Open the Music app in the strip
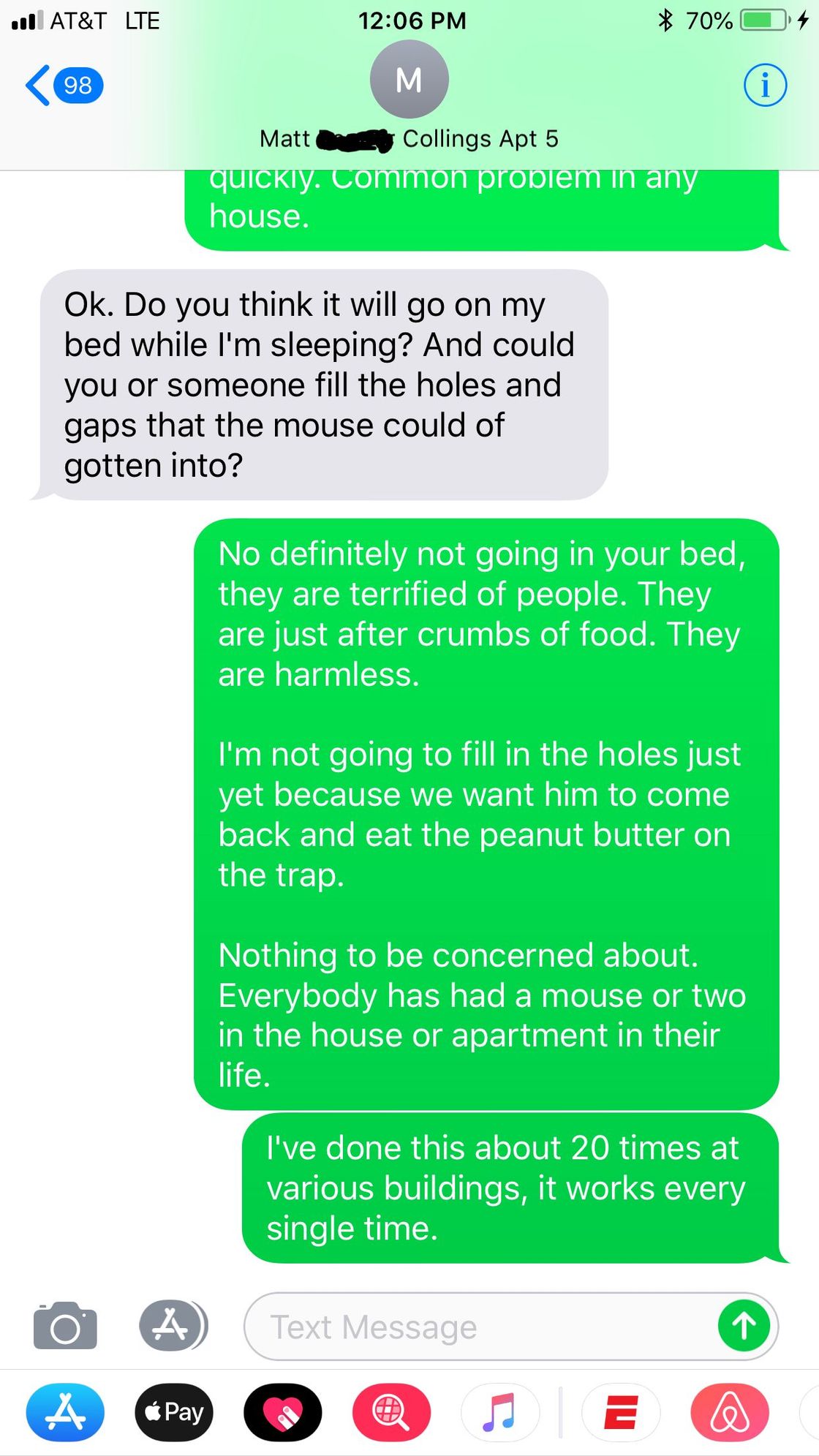819x1456 pixels. [500, 1411]
